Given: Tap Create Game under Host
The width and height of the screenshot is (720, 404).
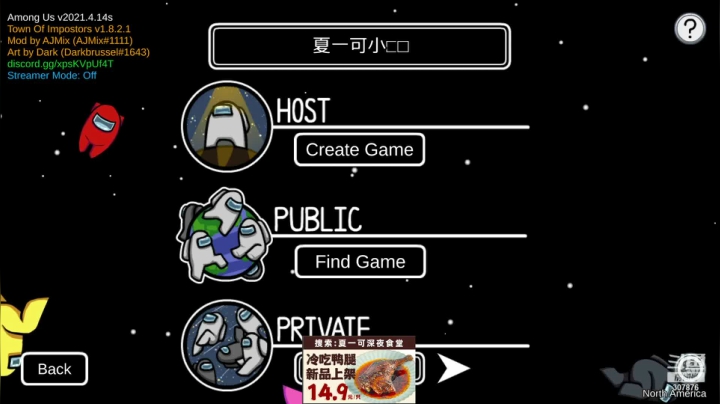Looking at the screenshot, I should coord(359,150).
